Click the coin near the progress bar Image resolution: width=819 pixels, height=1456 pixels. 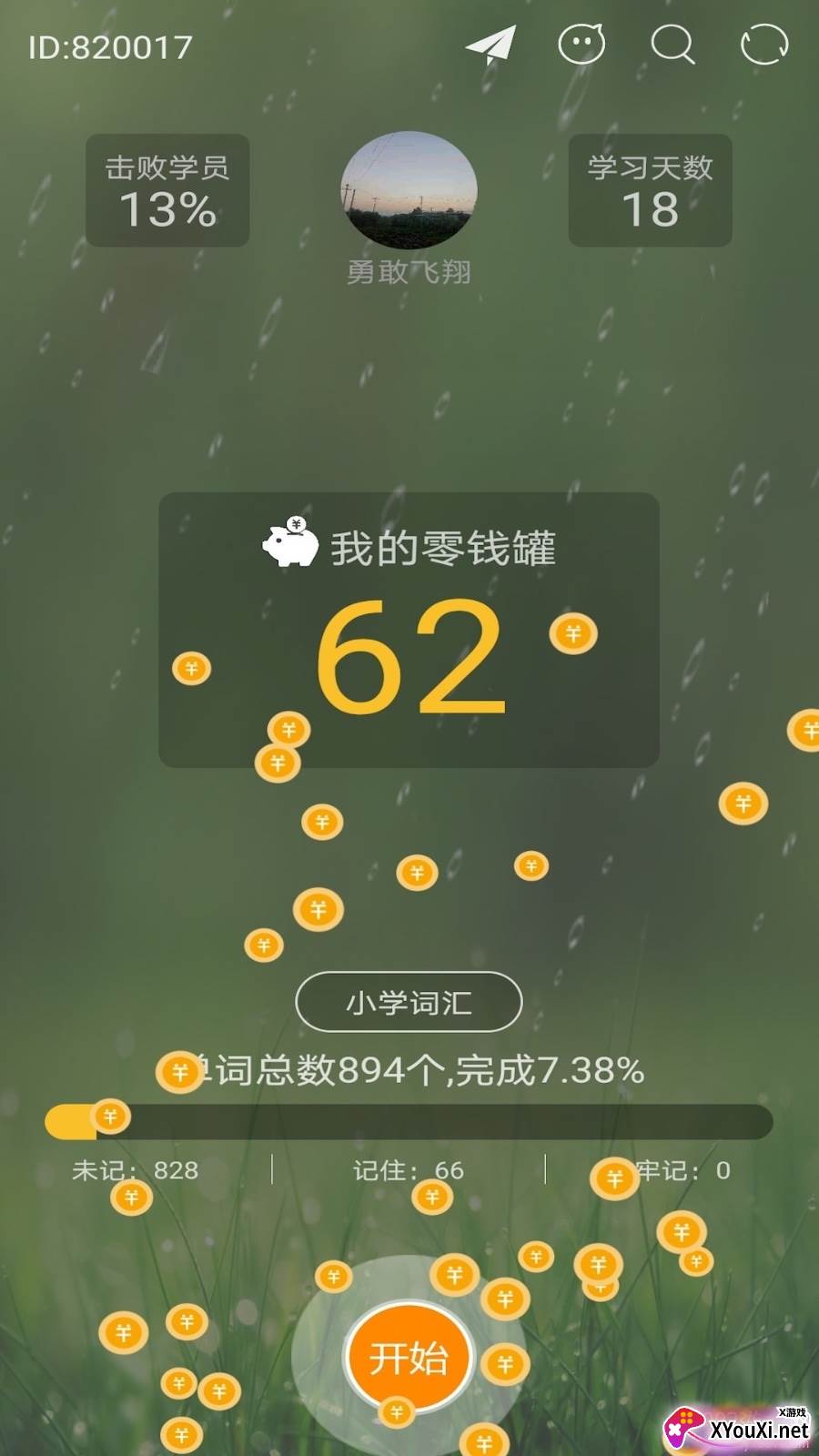coord(110,1115)
